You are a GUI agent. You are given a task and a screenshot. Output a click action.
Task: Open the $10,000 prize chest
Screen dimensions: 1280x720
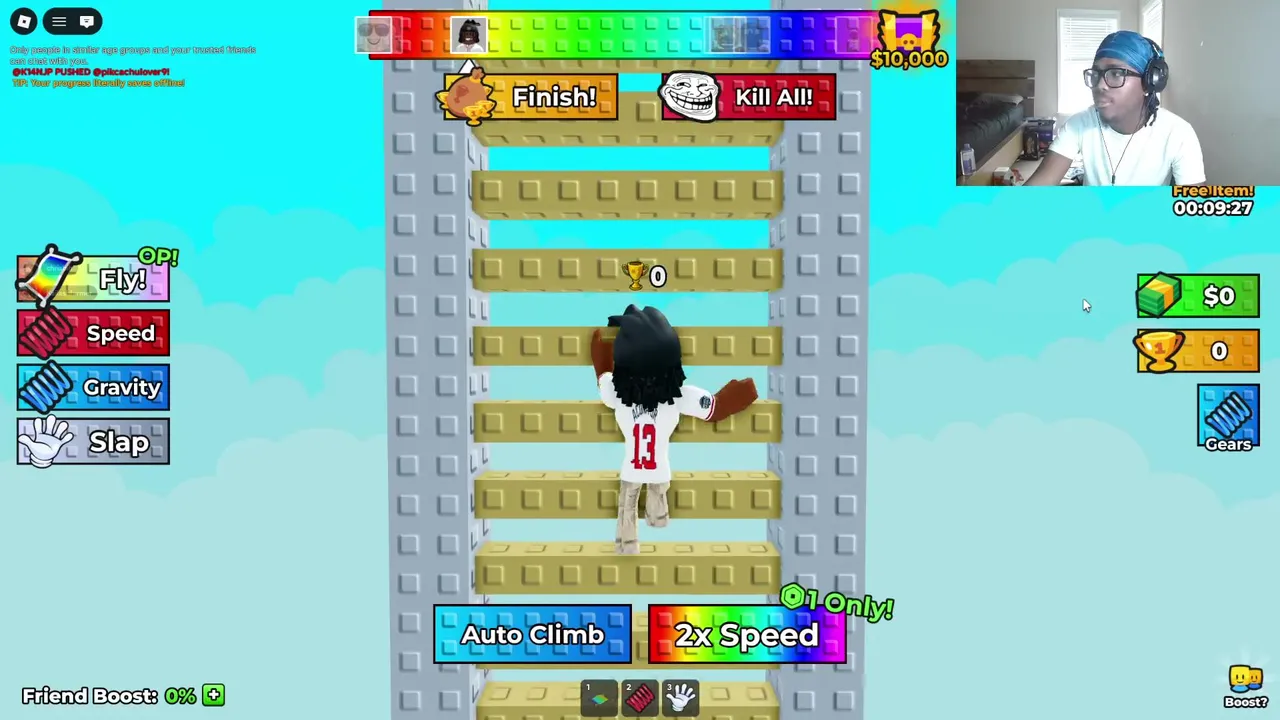coord(909,40)
